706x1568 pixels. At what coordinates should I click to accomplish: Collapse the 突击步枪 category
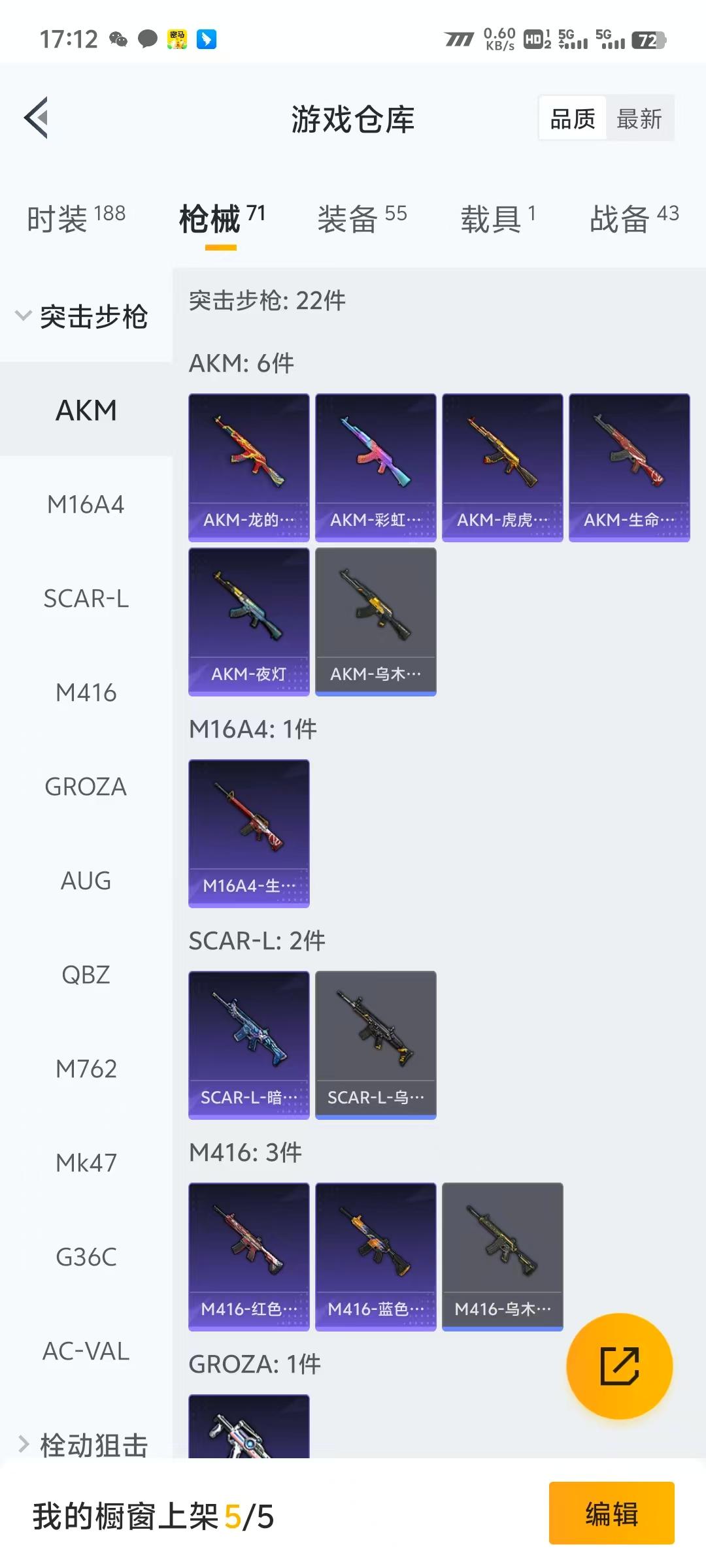coord(83,317)
